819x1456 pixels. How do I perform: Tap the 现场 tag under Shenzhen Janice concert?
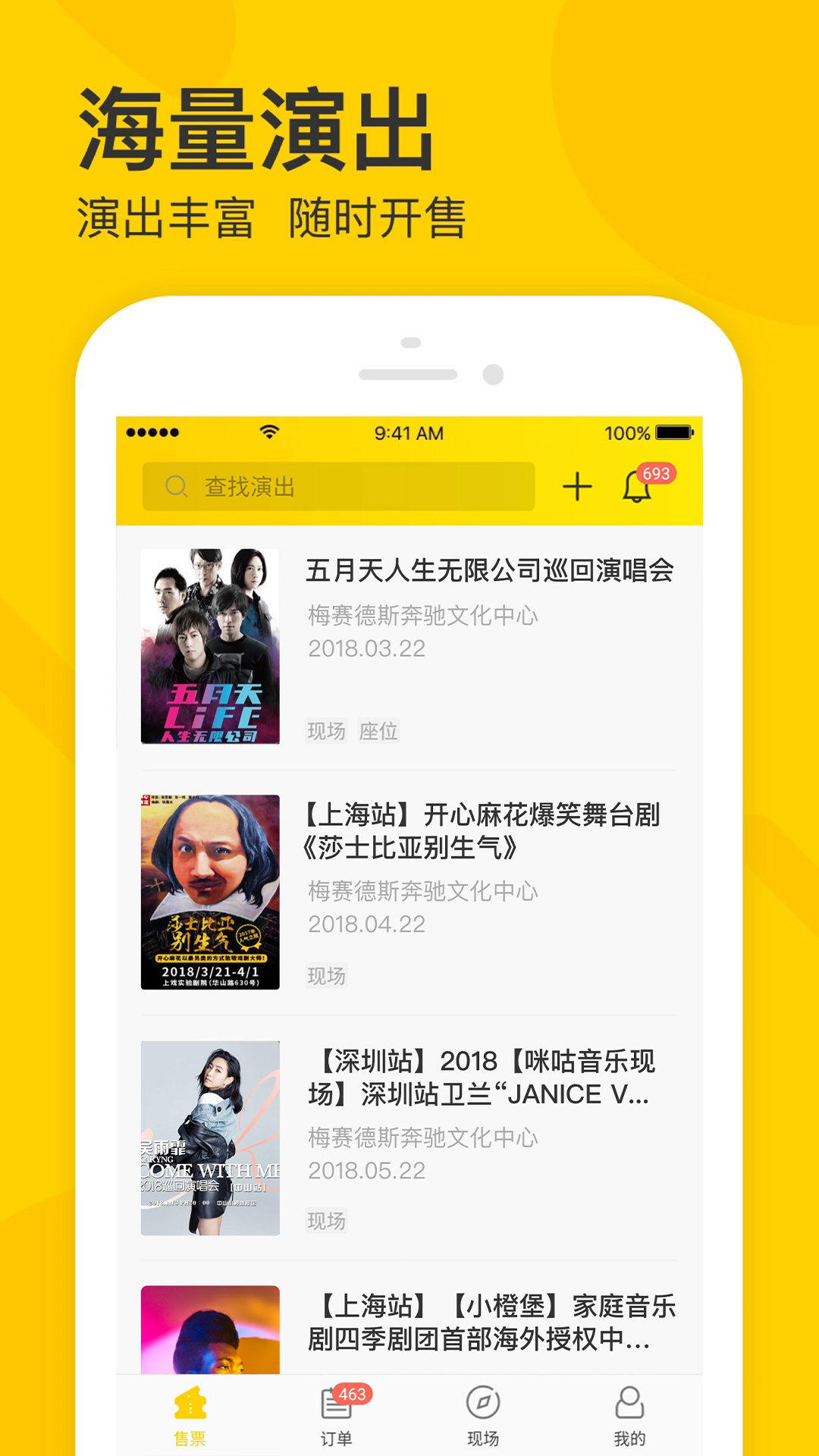(326, 1222)
